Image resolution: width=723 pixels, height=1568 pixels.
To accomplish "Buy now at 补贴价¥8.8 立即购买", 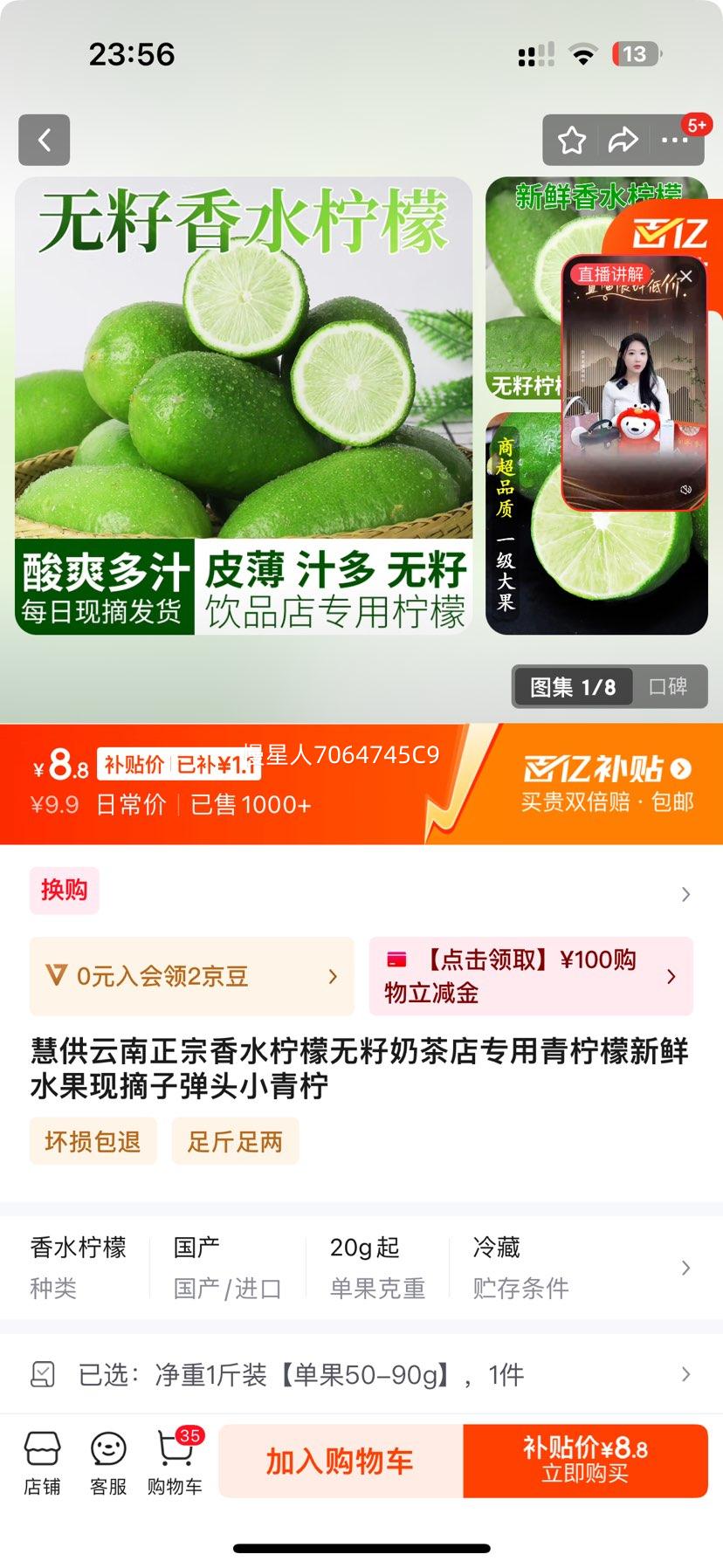I will tap(585, 1461).
